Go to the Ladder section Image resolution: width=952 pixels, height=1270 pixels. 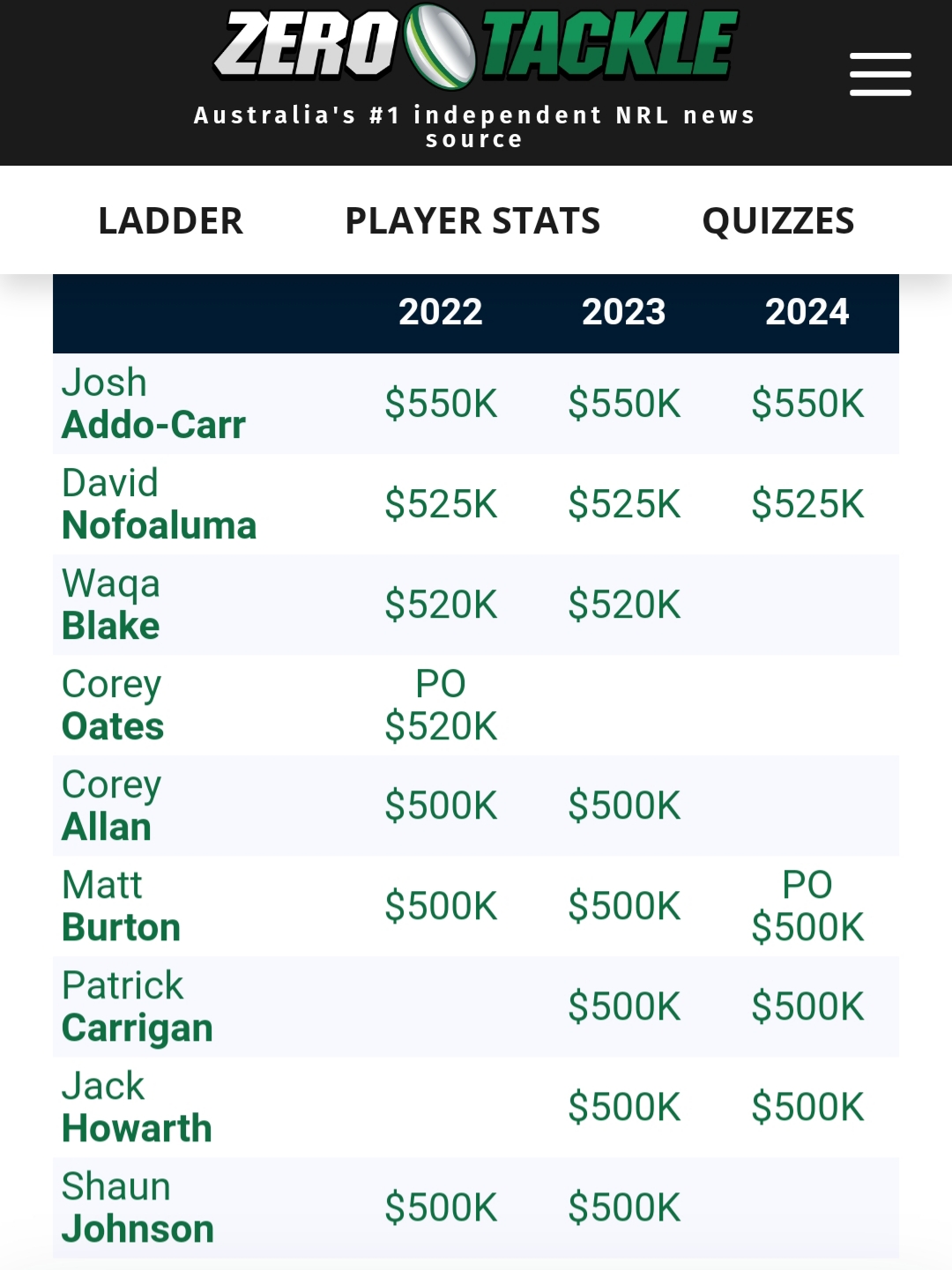click(170, 220)
